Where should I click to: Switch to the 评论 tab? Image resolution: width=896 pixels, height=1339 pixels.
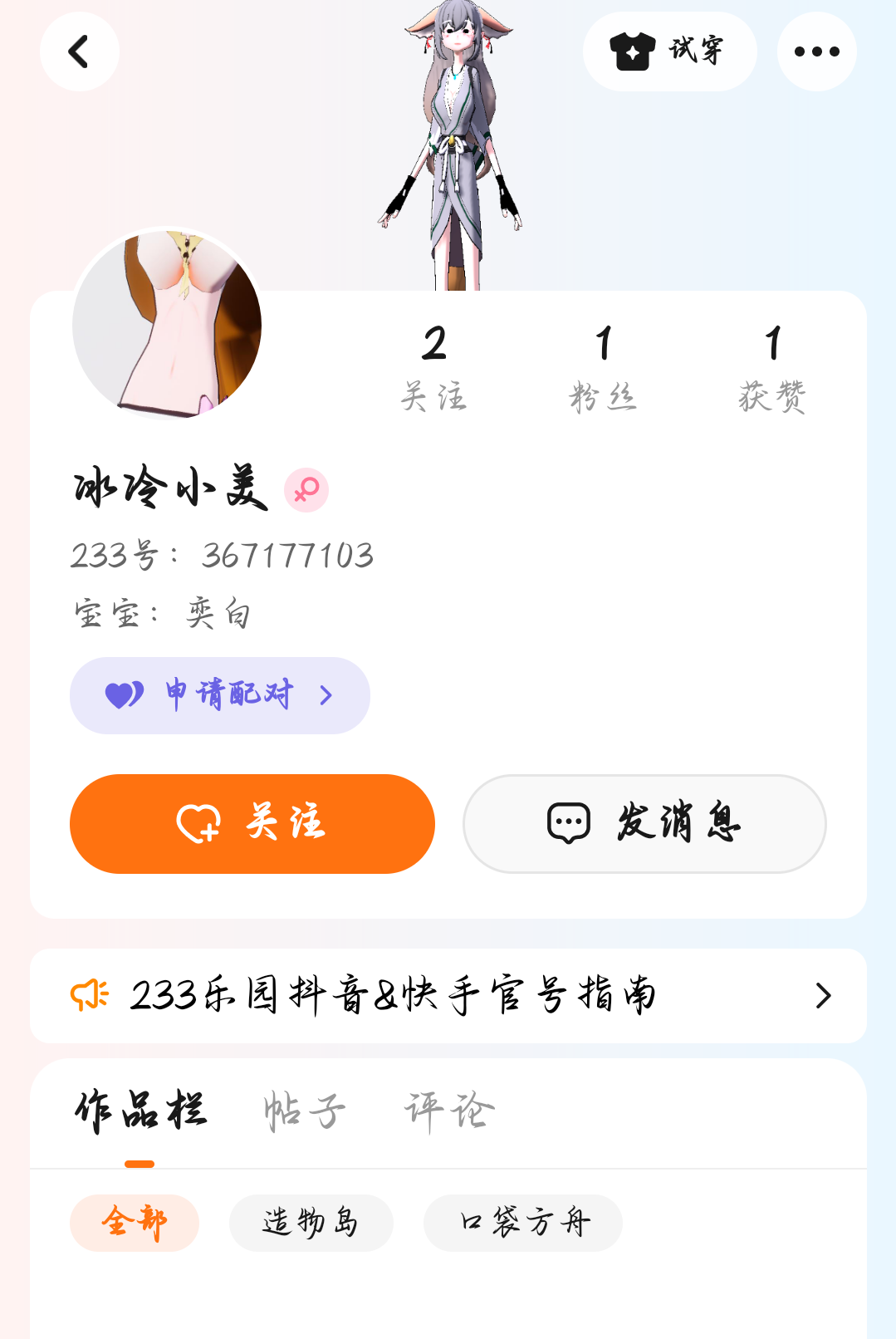pos(449,1111)
